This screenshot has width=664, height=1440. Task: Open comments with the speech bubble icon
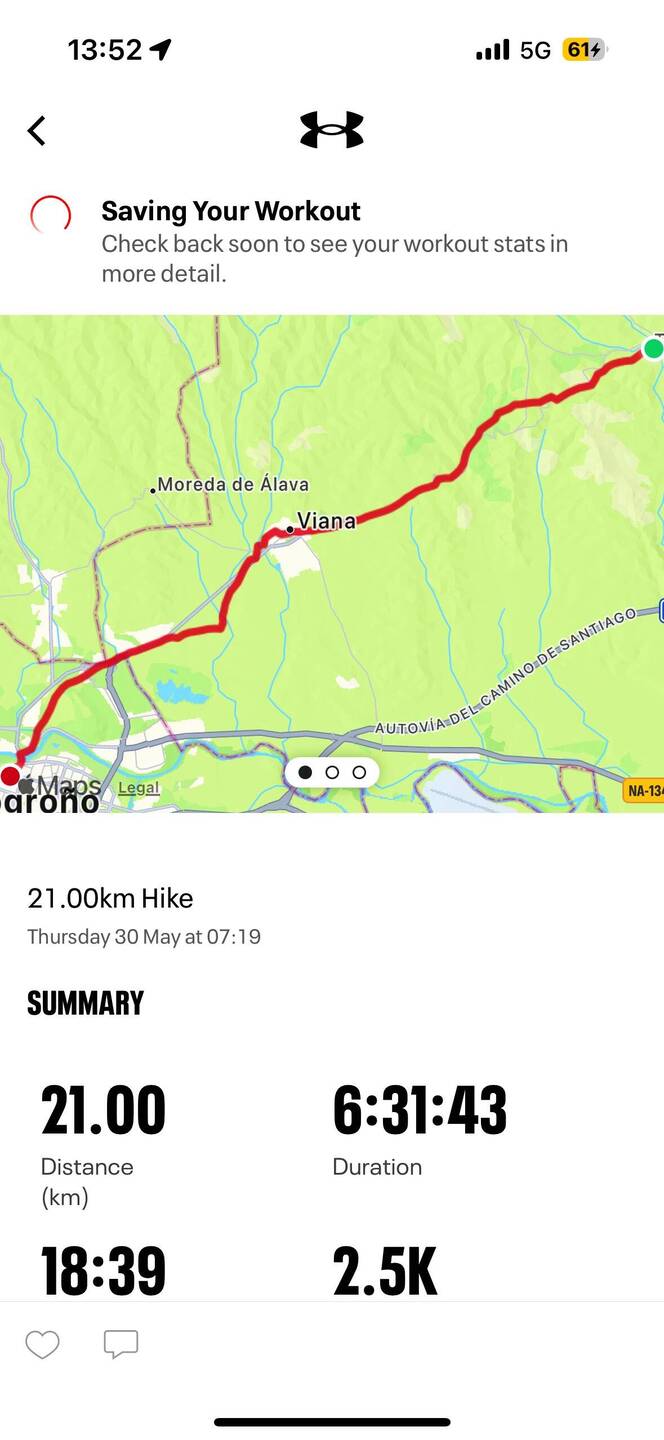pos(121,1345)
